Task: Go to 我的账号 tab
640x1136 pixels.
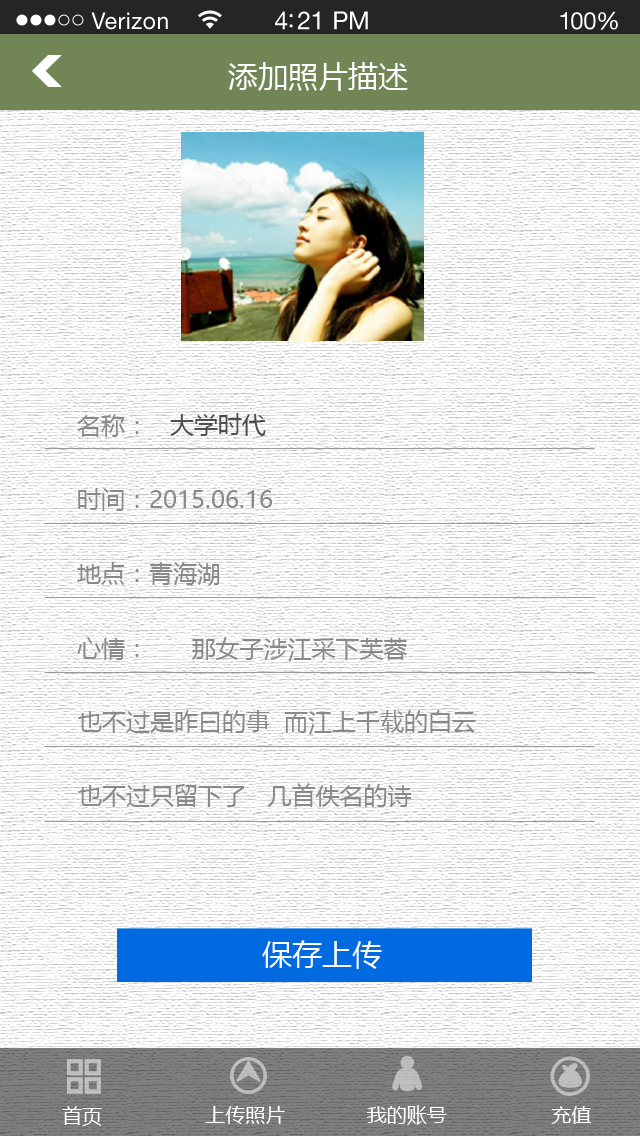Action: [x=406, y=1091]
